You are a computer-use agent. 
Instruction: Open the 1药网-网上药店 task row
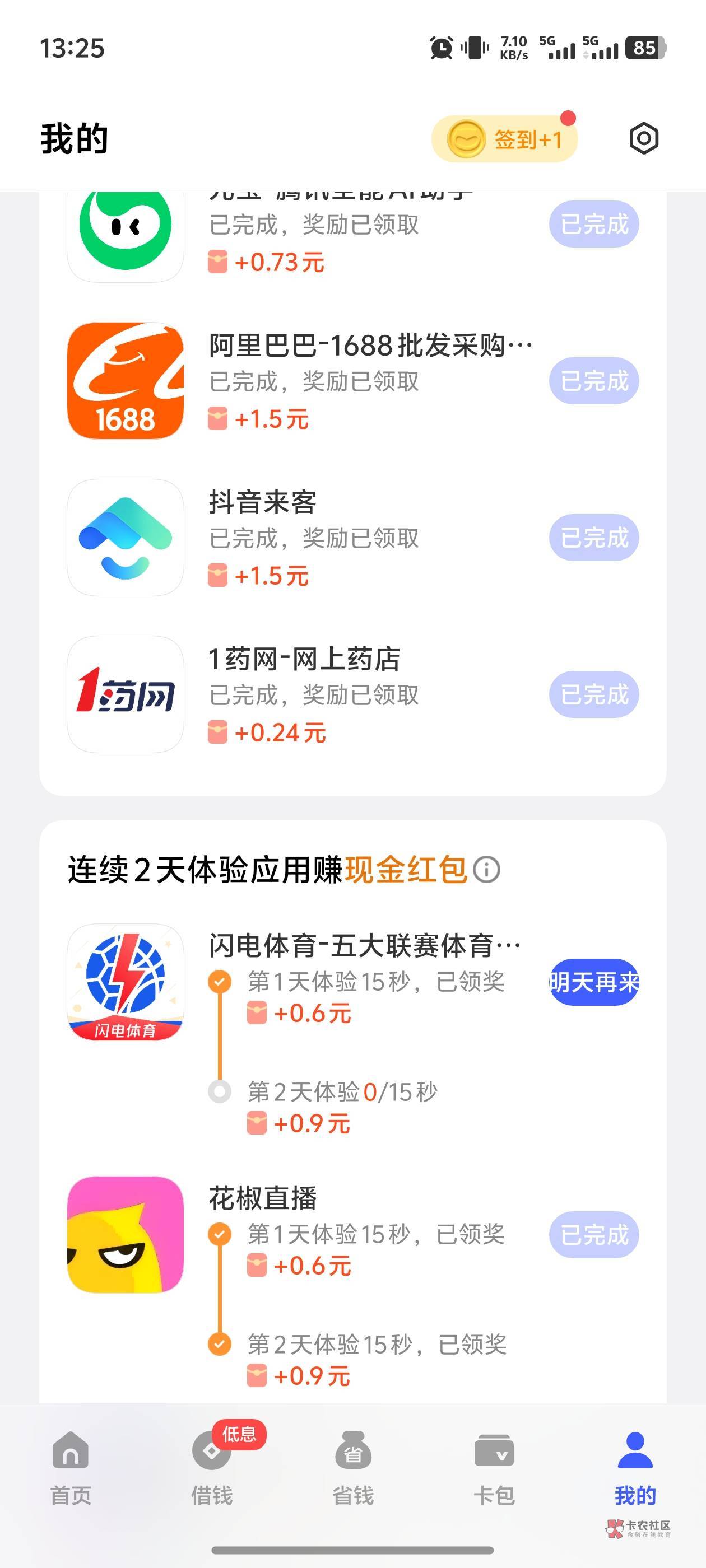[352, 694]
